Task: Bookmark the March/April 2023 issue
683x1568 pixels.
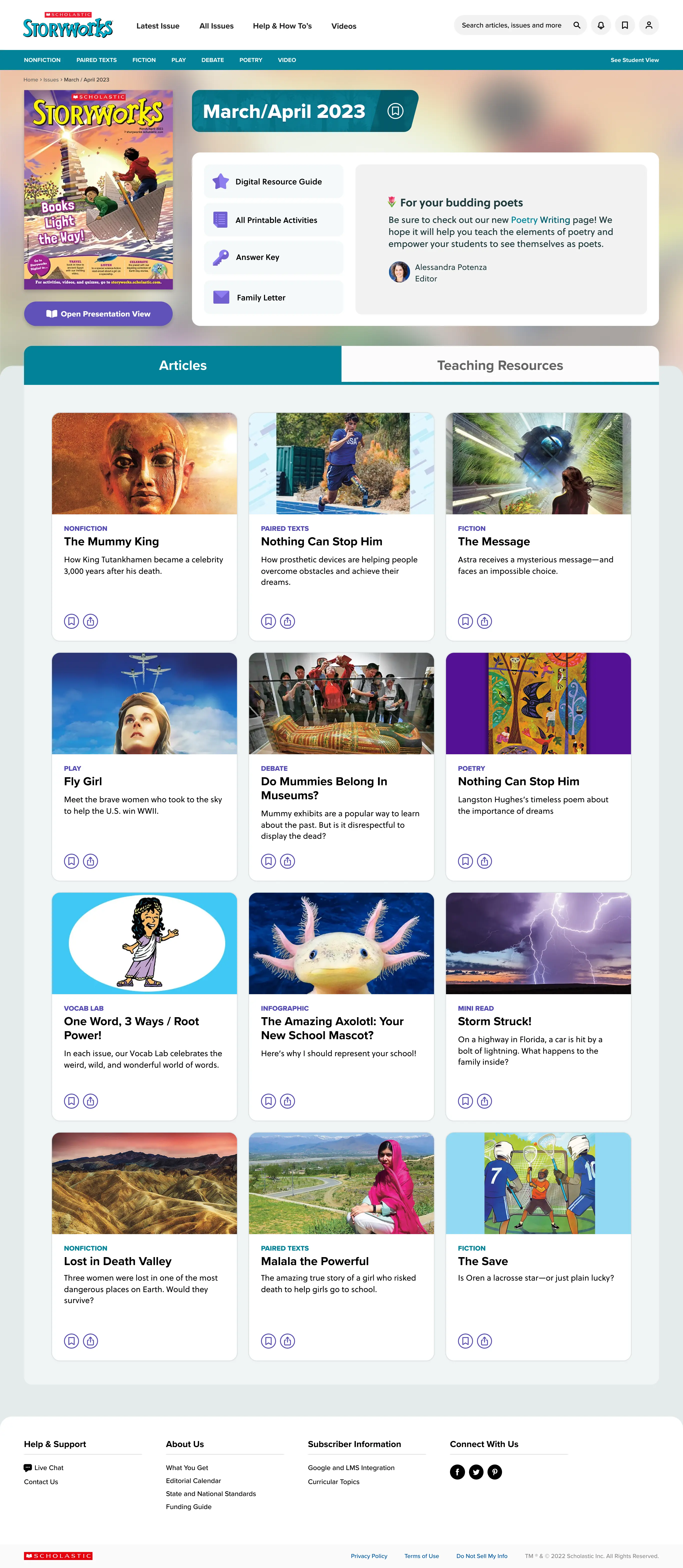Action: pos(395,111)
